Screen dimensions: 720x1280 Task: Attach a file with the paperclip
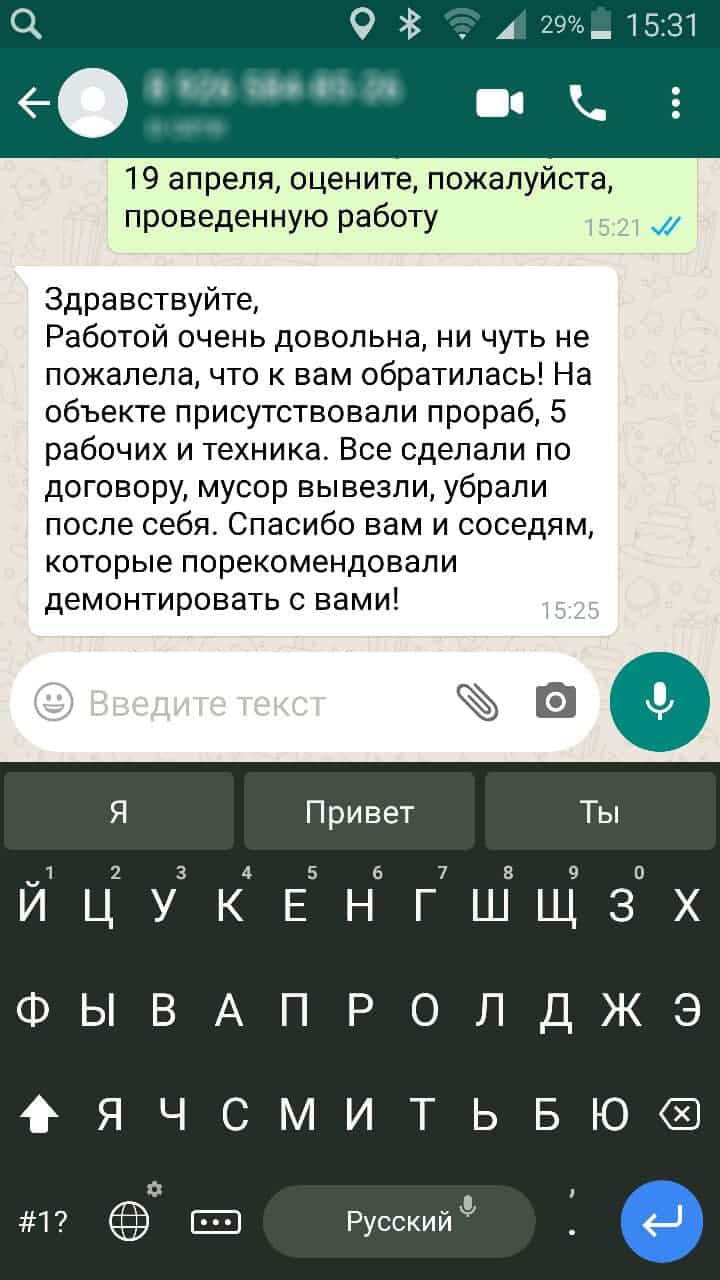point(477,702)
